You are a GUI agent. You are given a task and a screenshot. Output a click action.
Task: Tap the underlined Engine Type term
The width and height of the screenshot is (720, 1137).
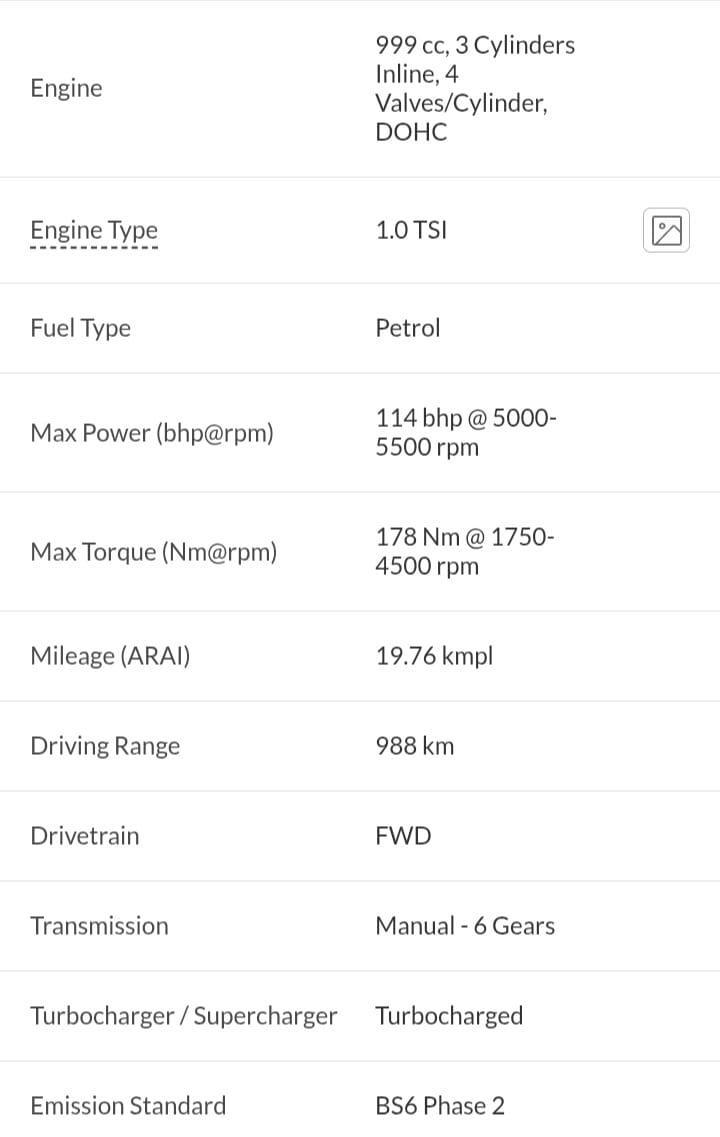pyautogui.click(x=94, y=231)
